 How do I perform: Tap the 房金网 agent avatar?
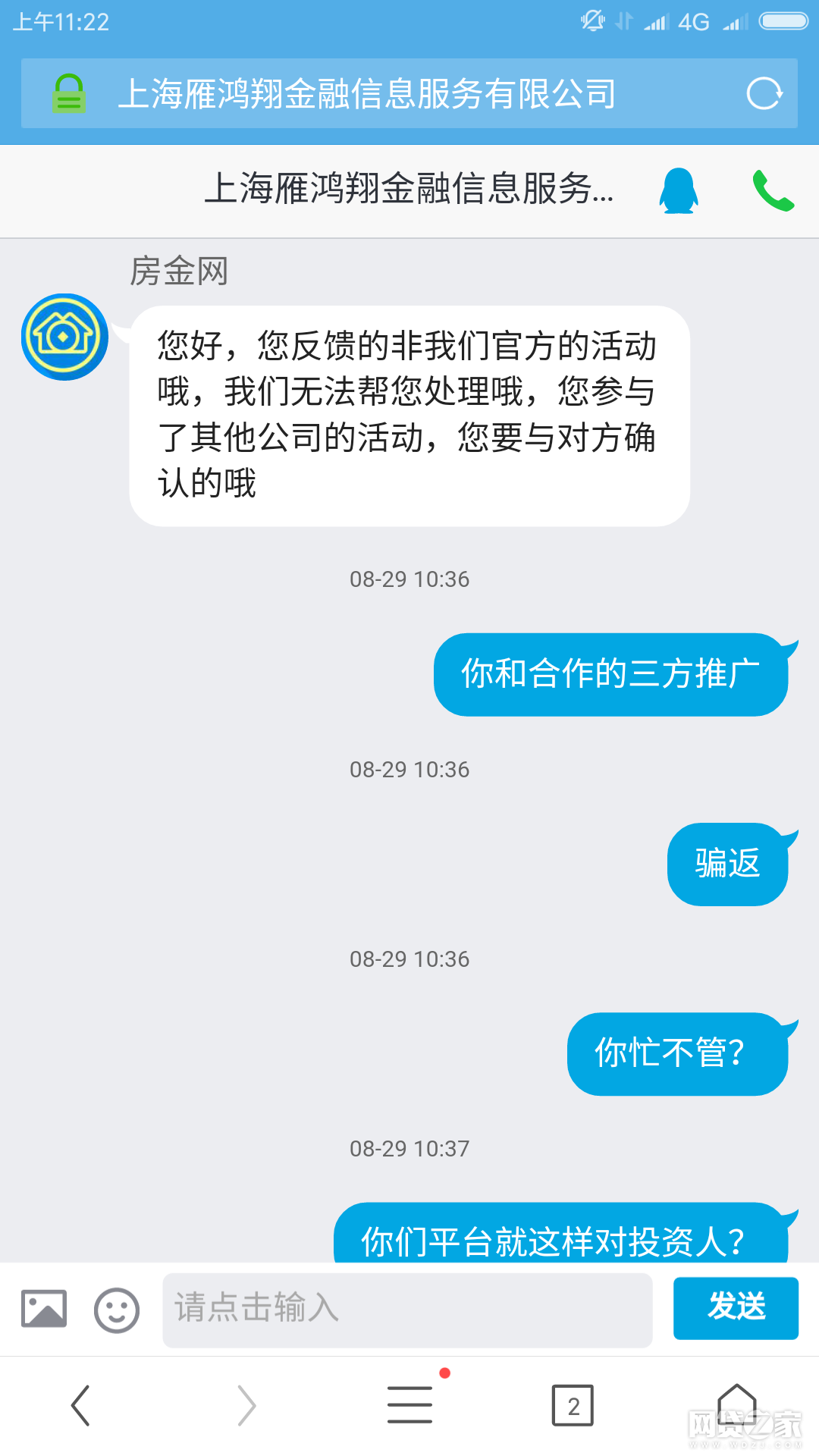click(64, 337)
